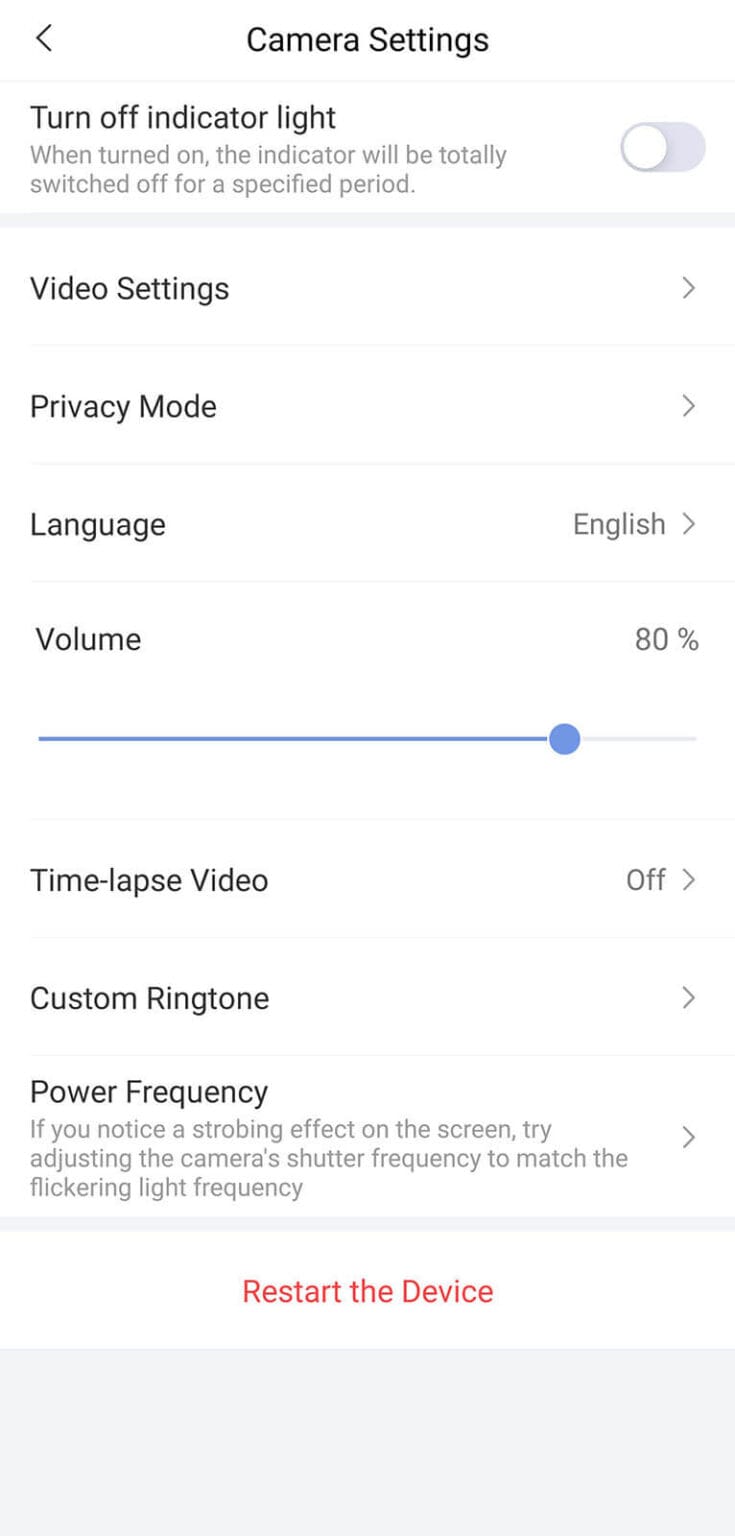This screenshot has height=1536, width=735.
Task: Tap the Volume slider track
Action: (300, 740)
